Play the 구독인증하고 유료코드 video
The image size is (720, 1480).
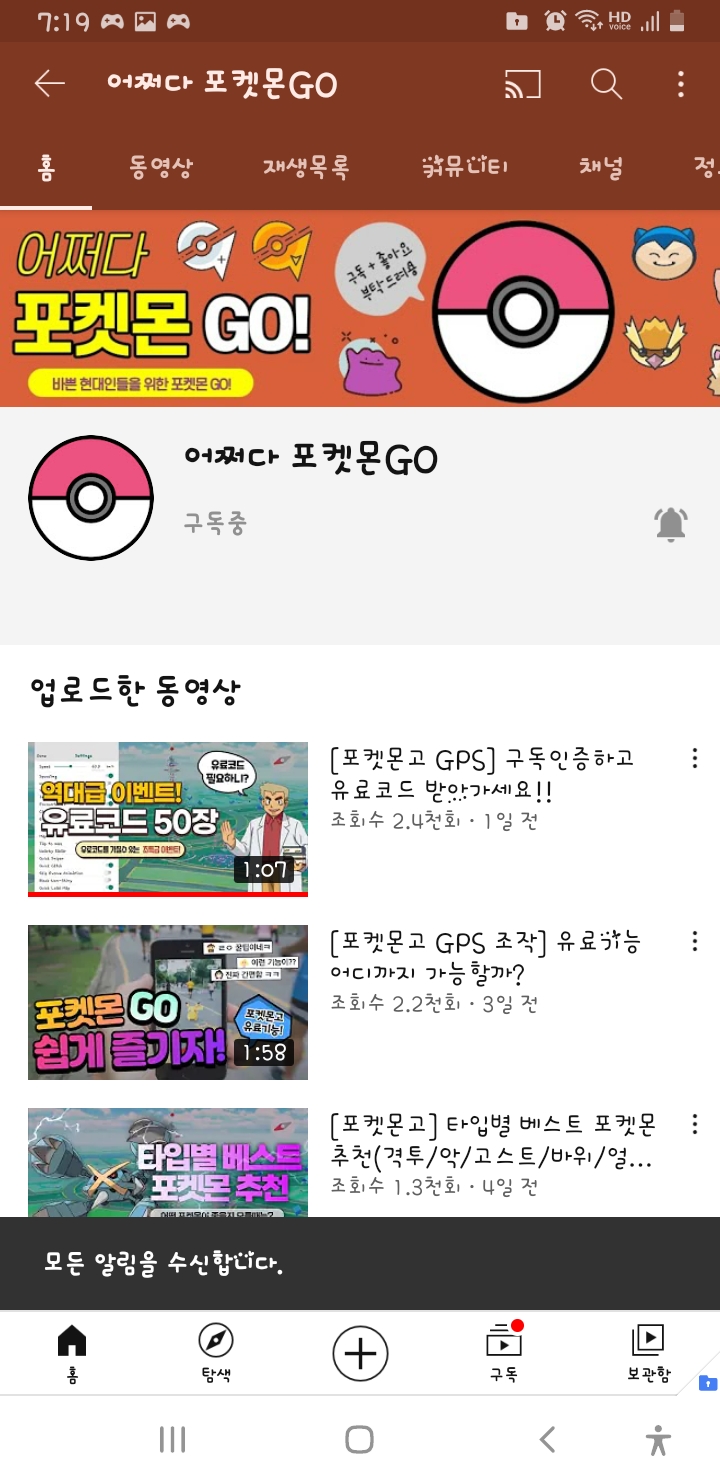coord(168,819)
